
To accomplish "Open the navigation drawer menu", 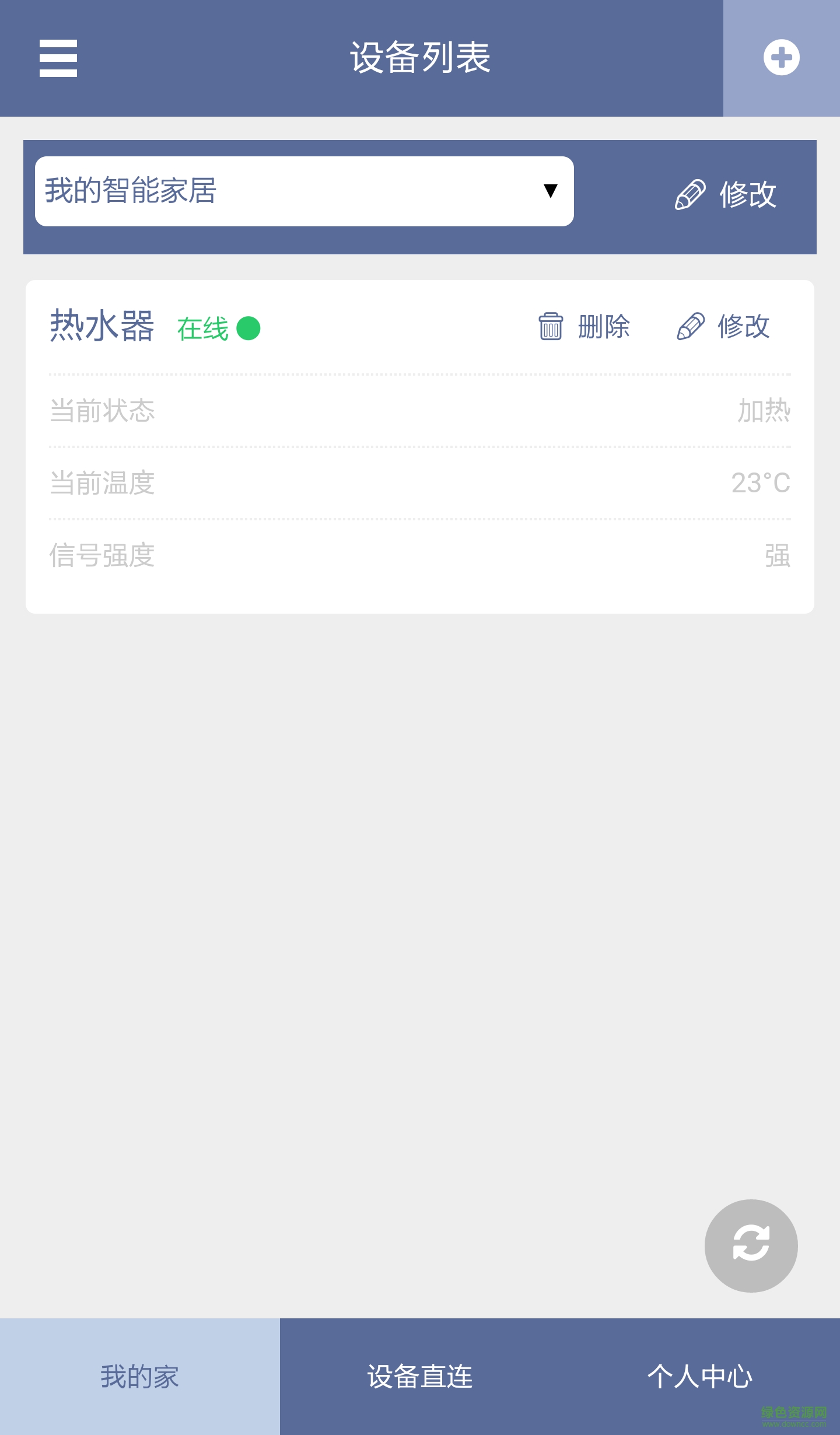I will tap(57, 58).
